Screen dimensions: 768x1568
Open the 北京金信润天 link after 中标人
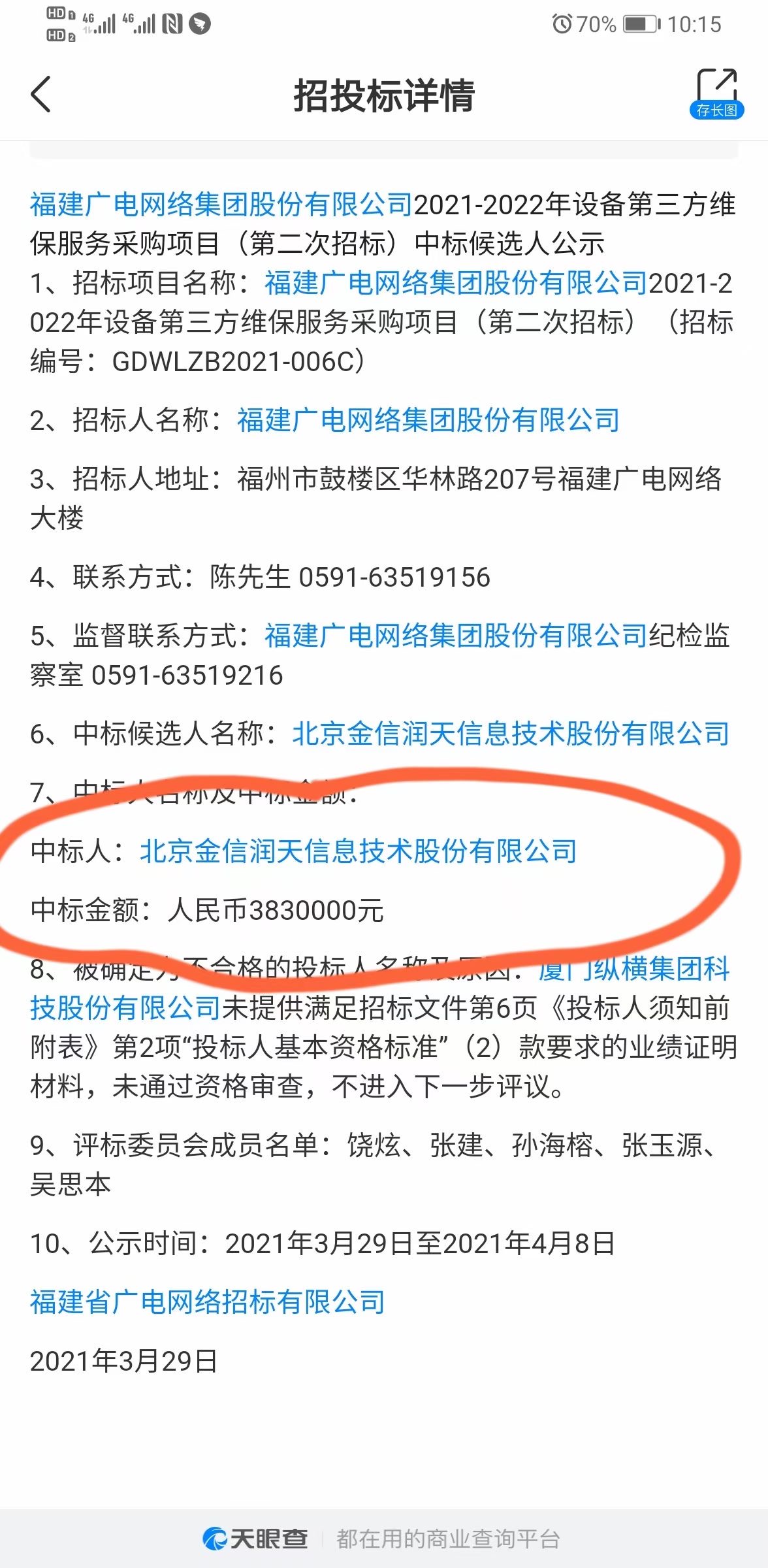coord(358,851)
